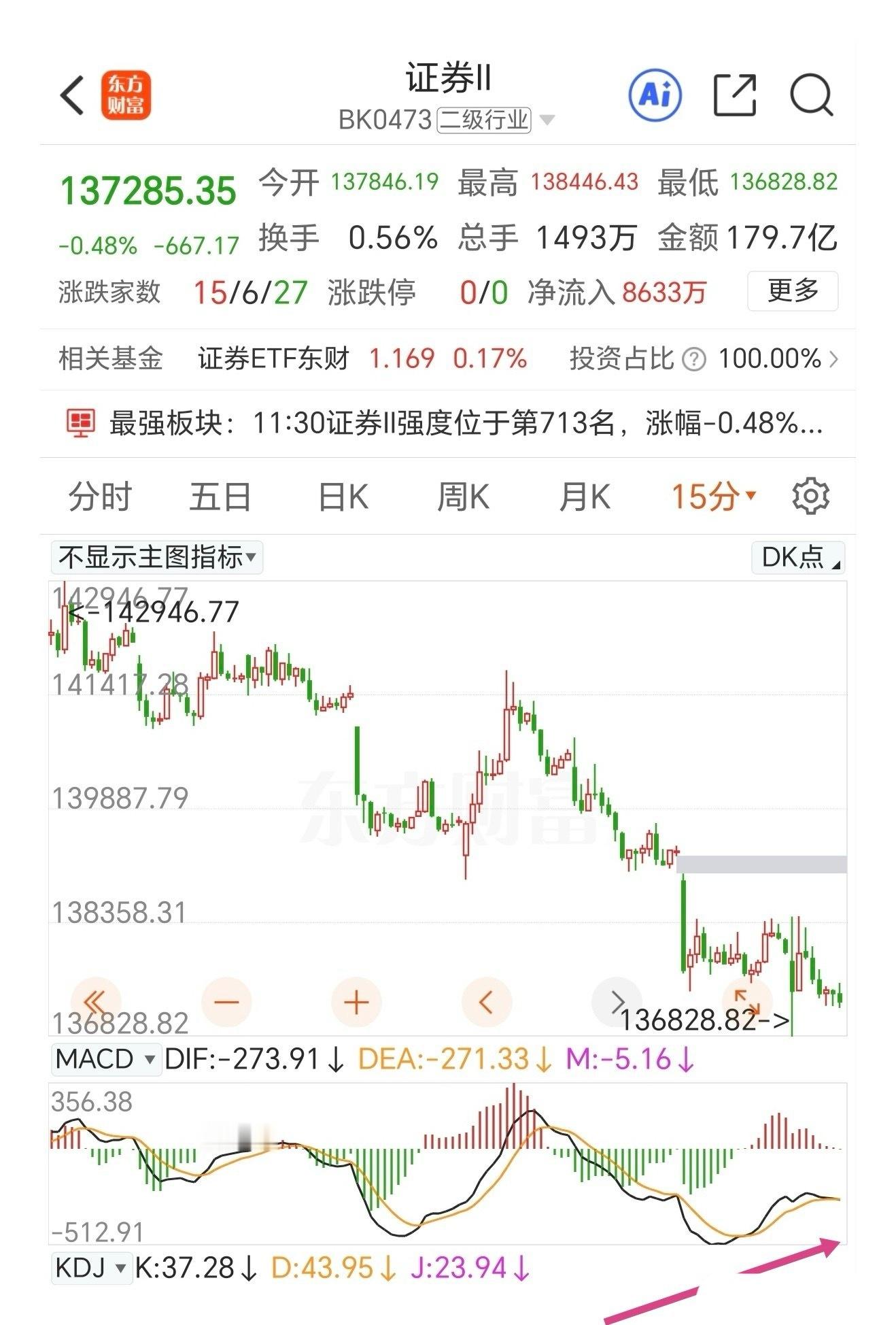Go back with the arrow icon
This screenshot has width=896, height=1325.
click(72, 95)
